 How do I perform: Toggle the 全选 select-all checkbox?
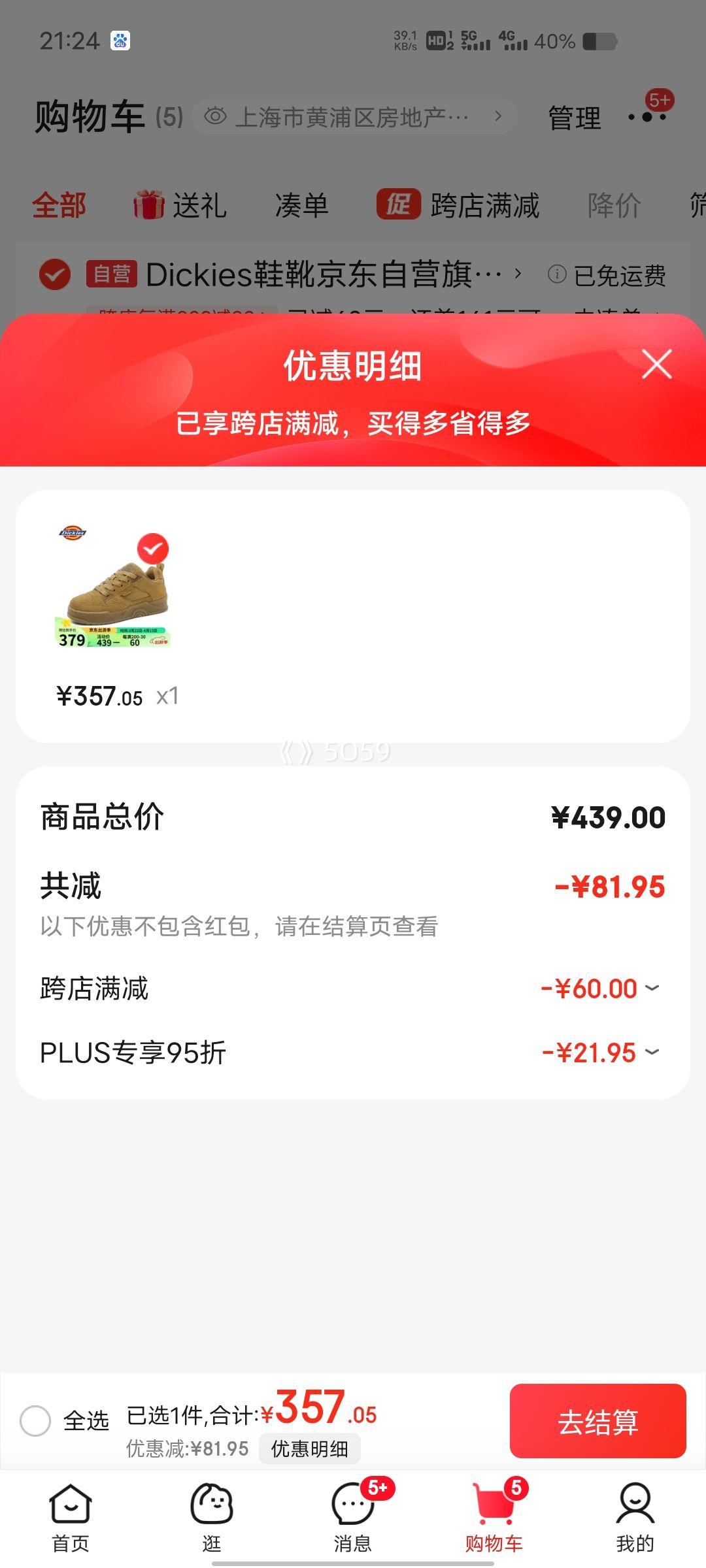(35, 1421)
